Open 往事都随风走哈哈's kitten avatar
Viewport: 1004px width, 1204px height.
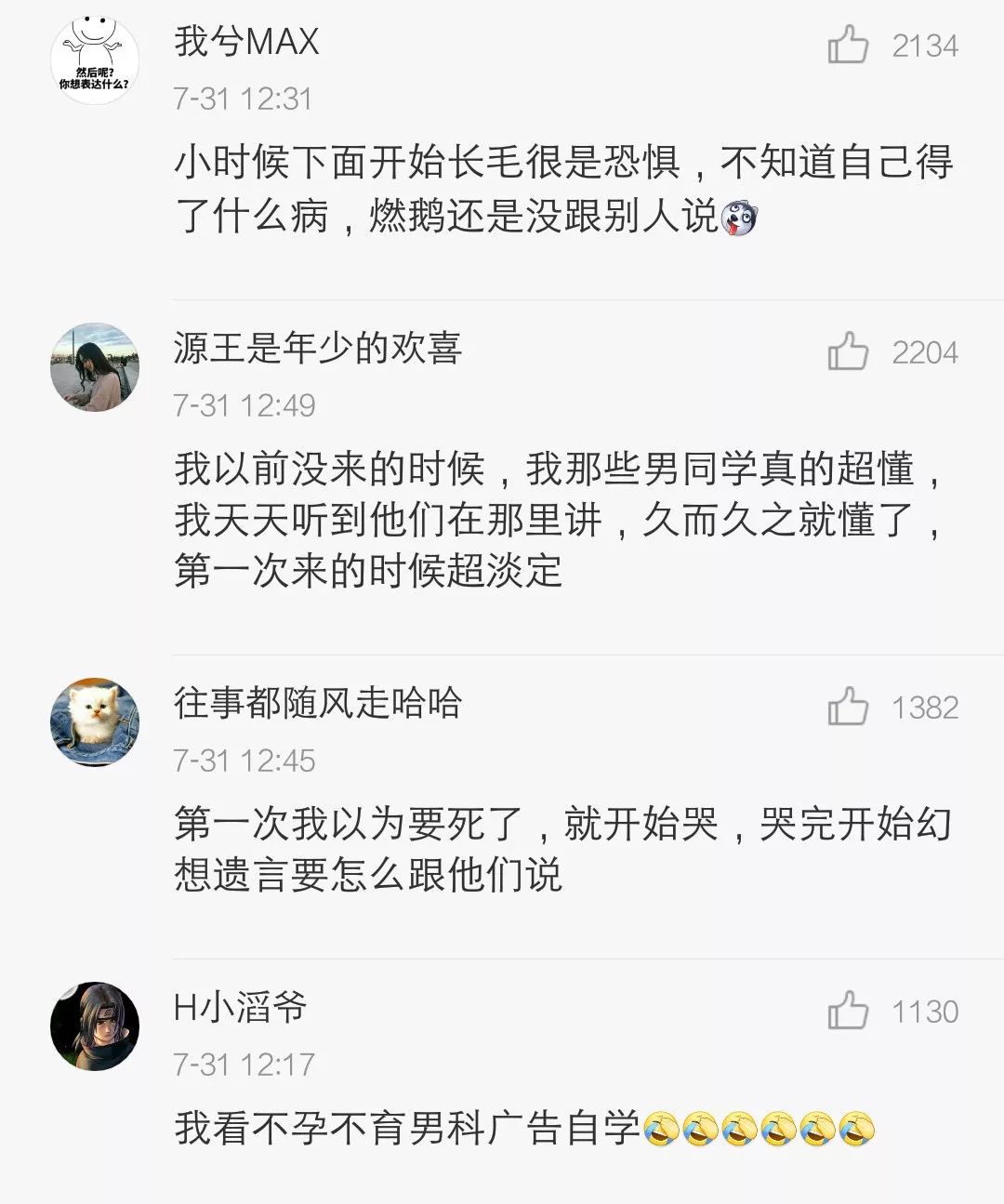95,722
